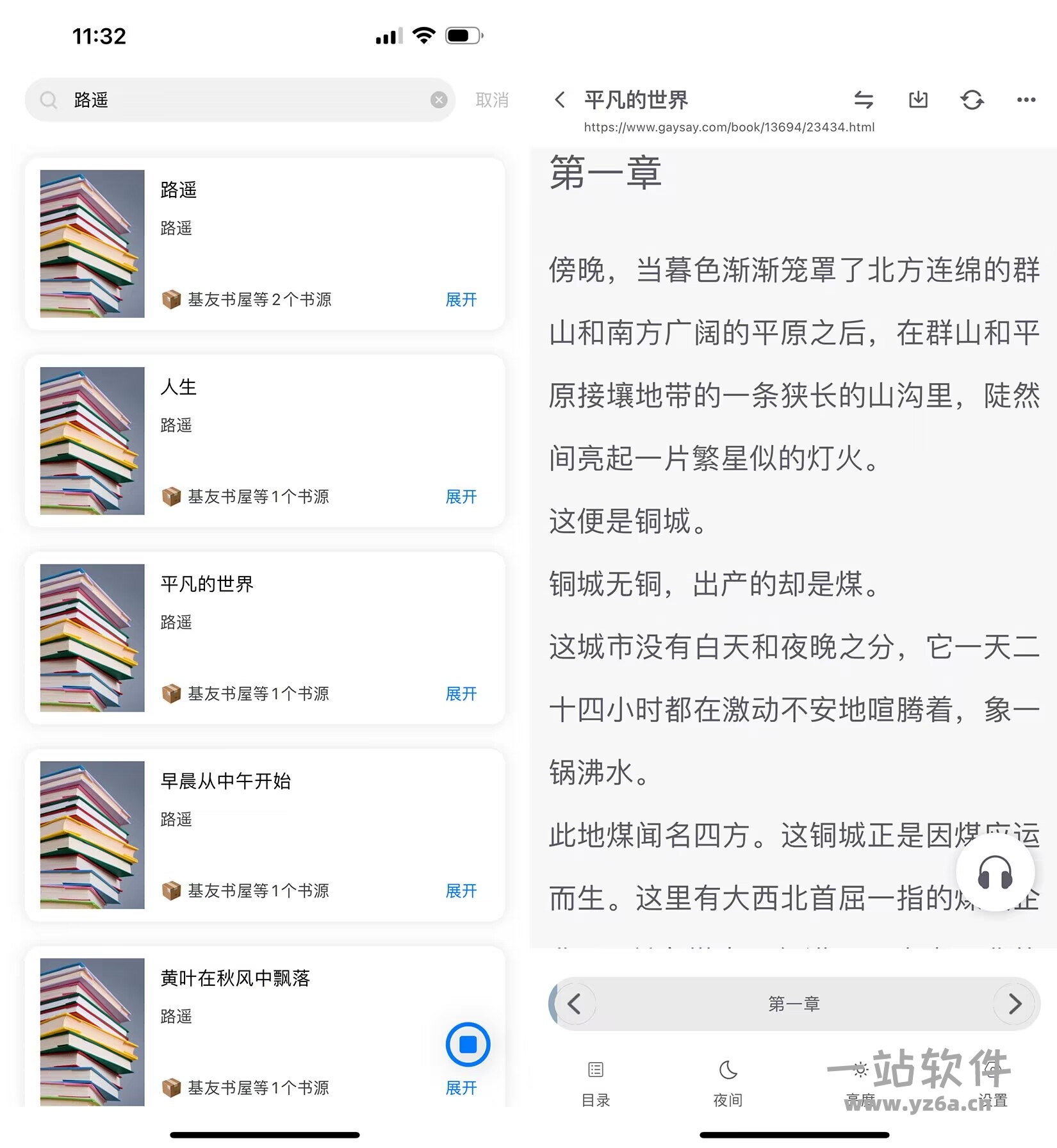Open the 人生 book result
Viewport: 1057px width, 1148px height.
pos(264,441)
